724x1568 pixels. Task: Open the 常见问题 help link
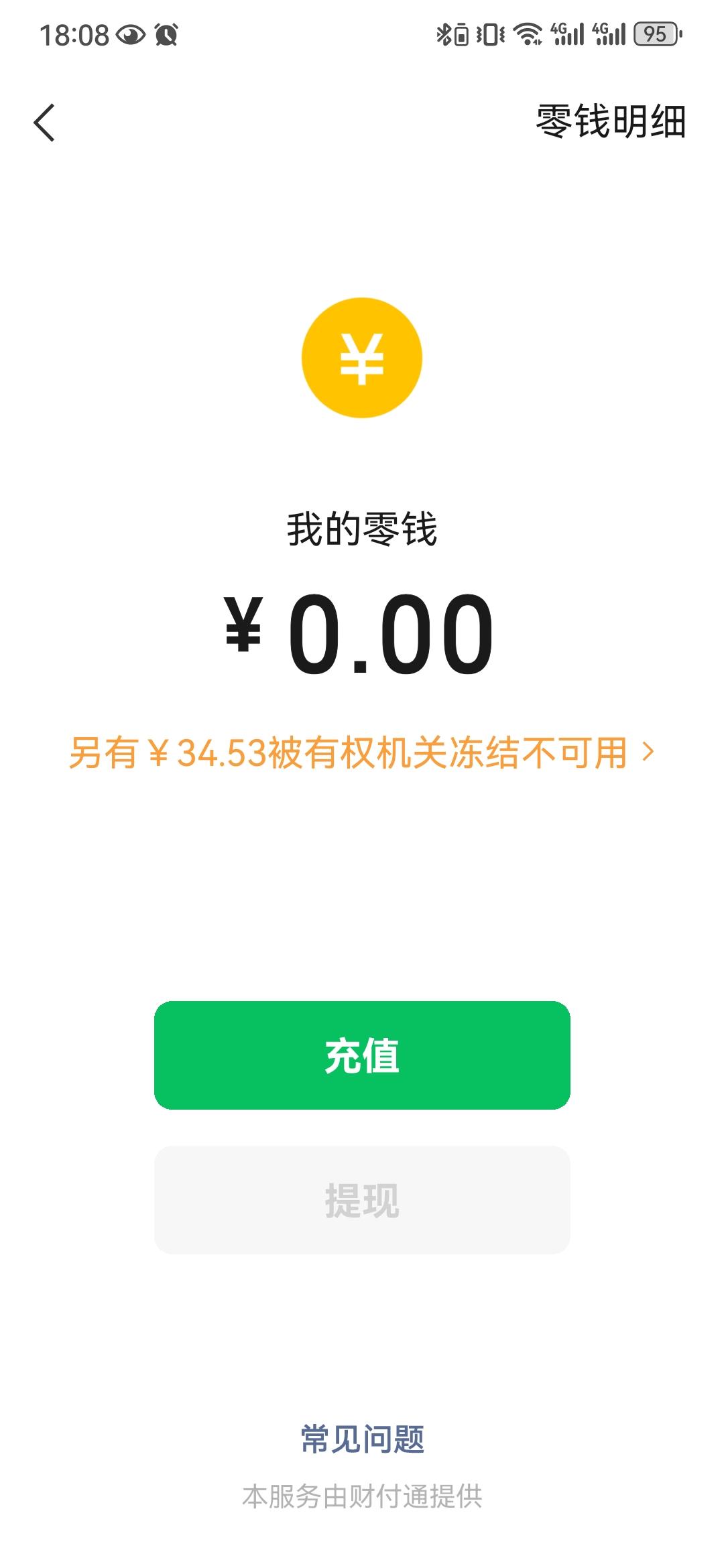pyautogui.click(x=362, y=1439)
